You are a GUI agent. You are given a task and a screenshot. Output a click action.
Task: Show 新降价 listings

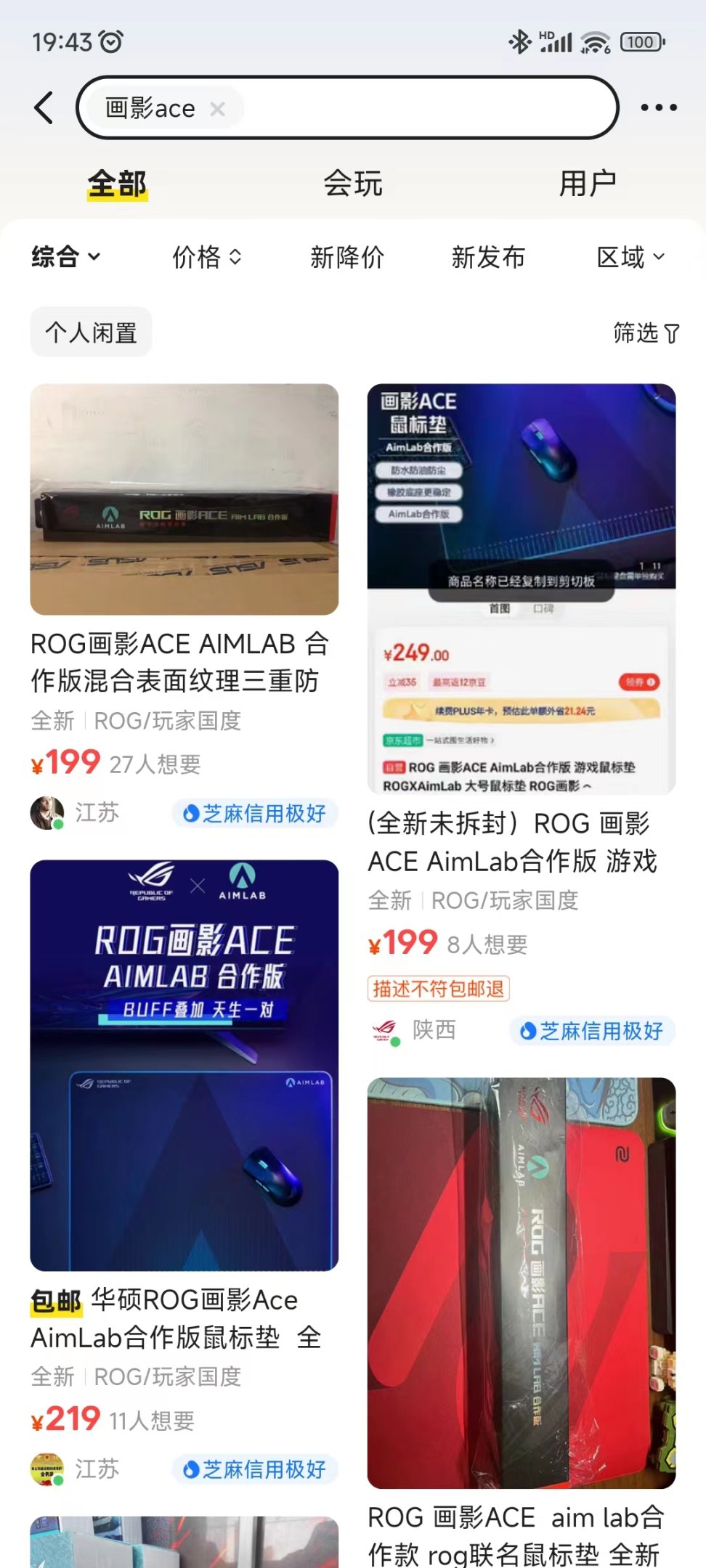click(347, 257)
